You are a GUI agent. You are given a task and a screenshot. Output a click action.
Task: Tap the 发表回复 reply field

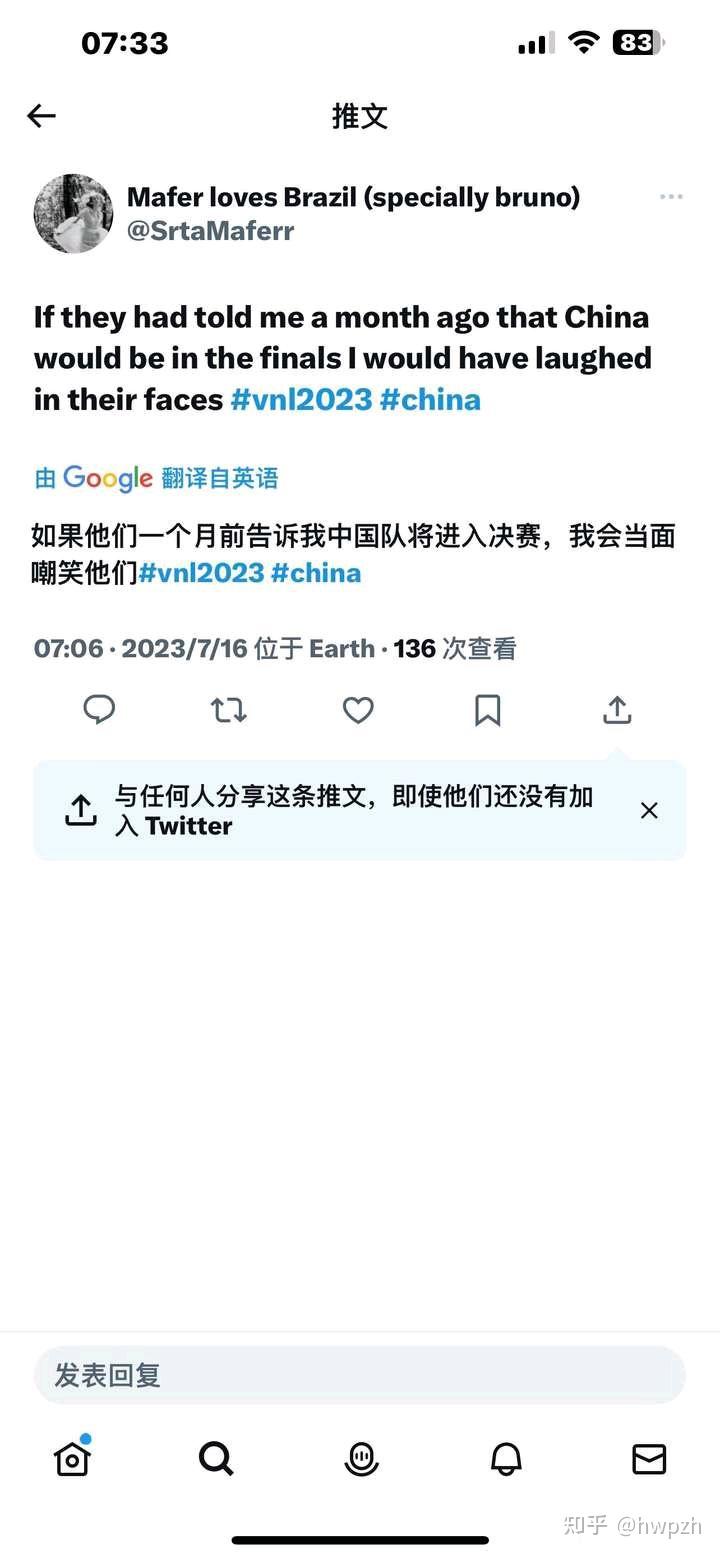tap(360, 1375)
